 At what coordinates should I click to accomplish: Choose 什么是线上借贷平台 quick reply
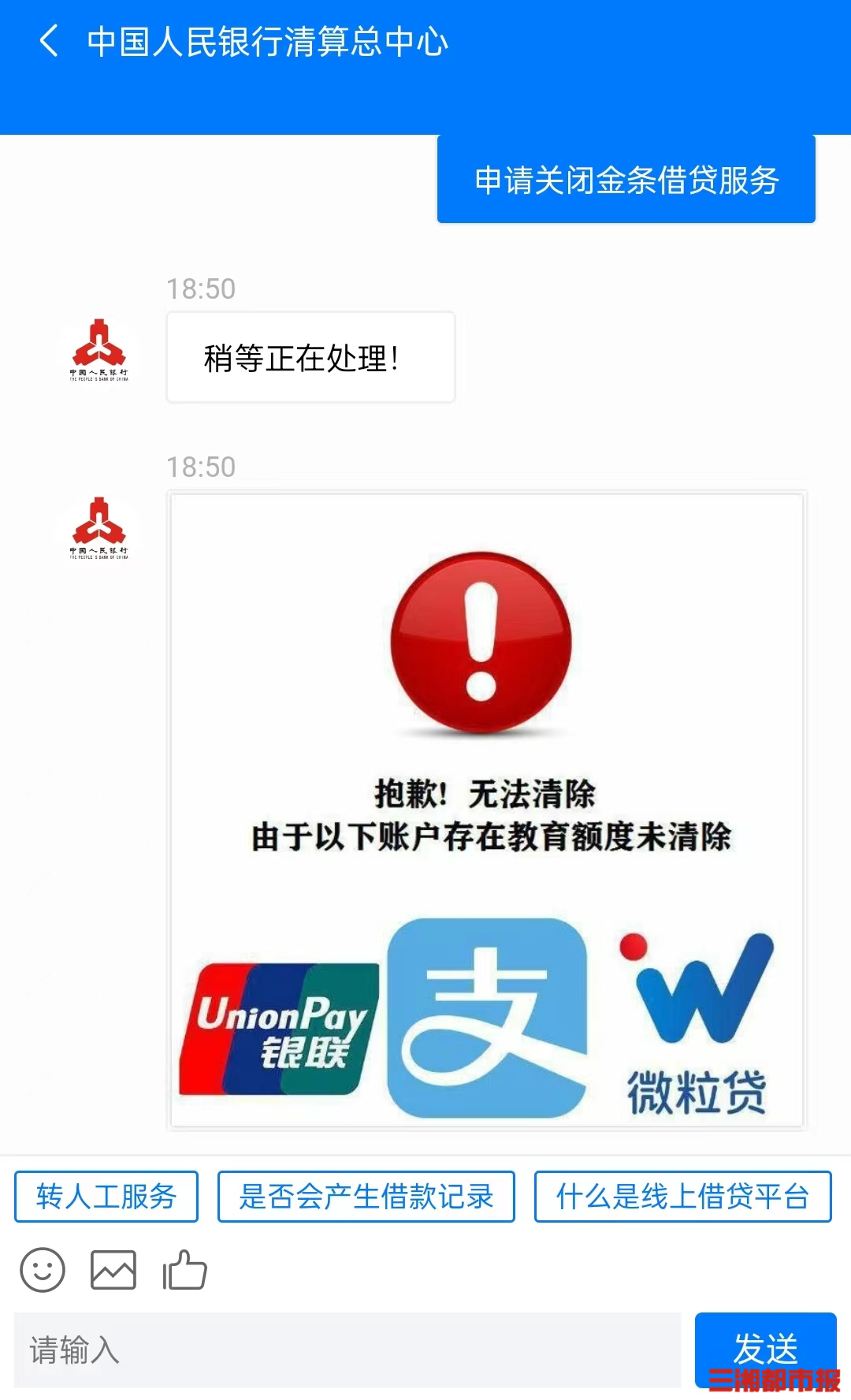coord(682,1197)
